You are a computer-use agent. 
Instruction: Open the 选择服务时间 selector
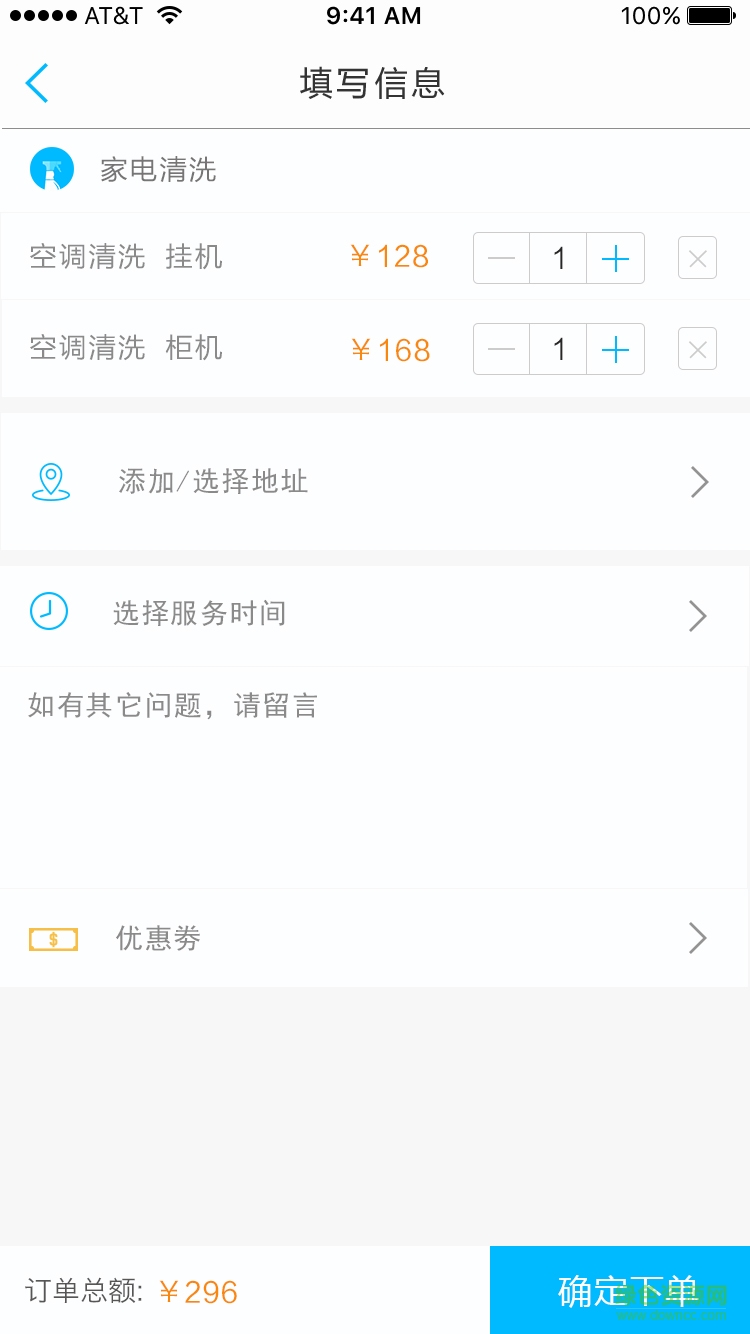375,615
